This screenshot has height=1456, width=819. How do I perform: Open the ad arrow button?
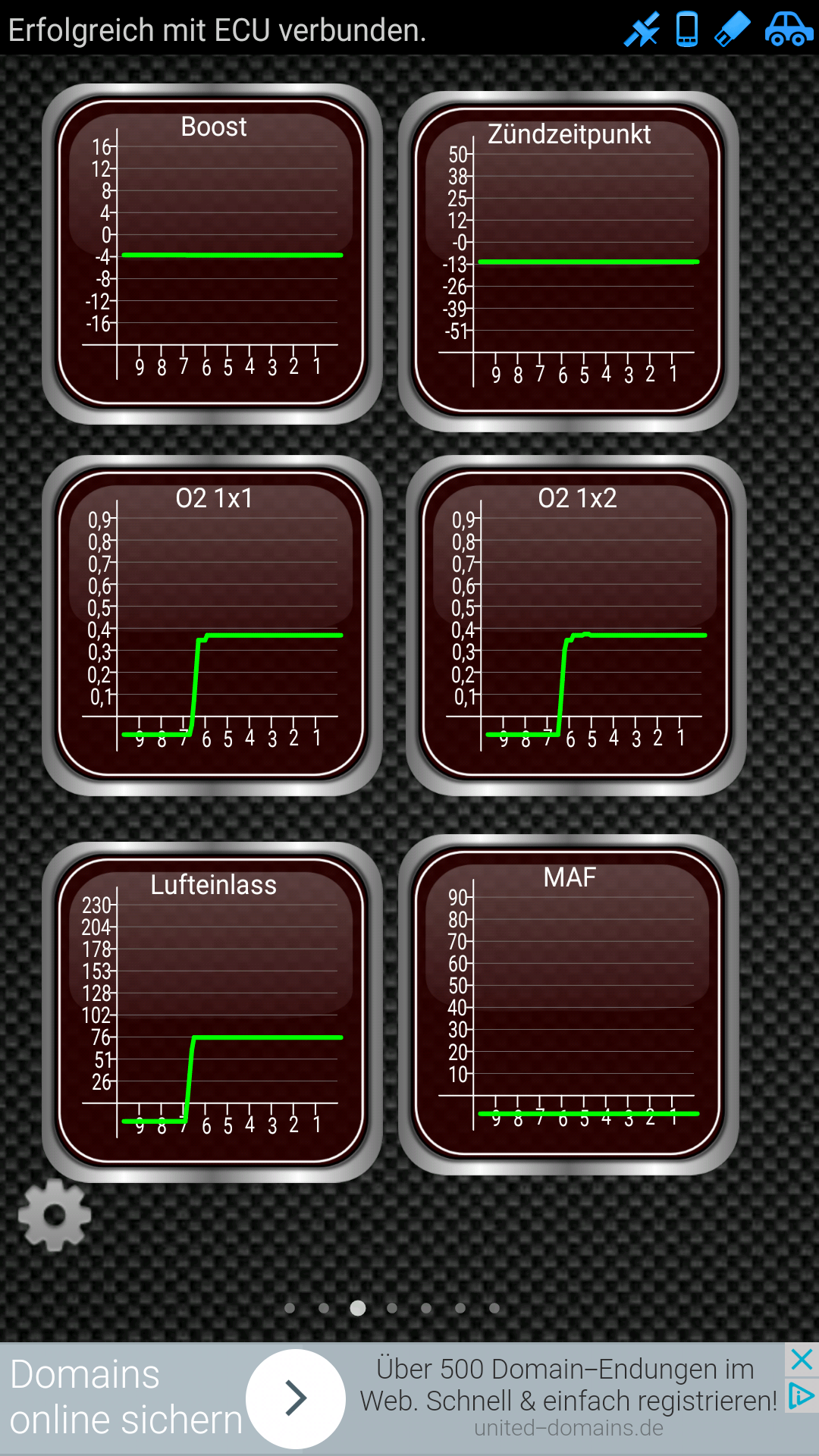(296, 1398)
